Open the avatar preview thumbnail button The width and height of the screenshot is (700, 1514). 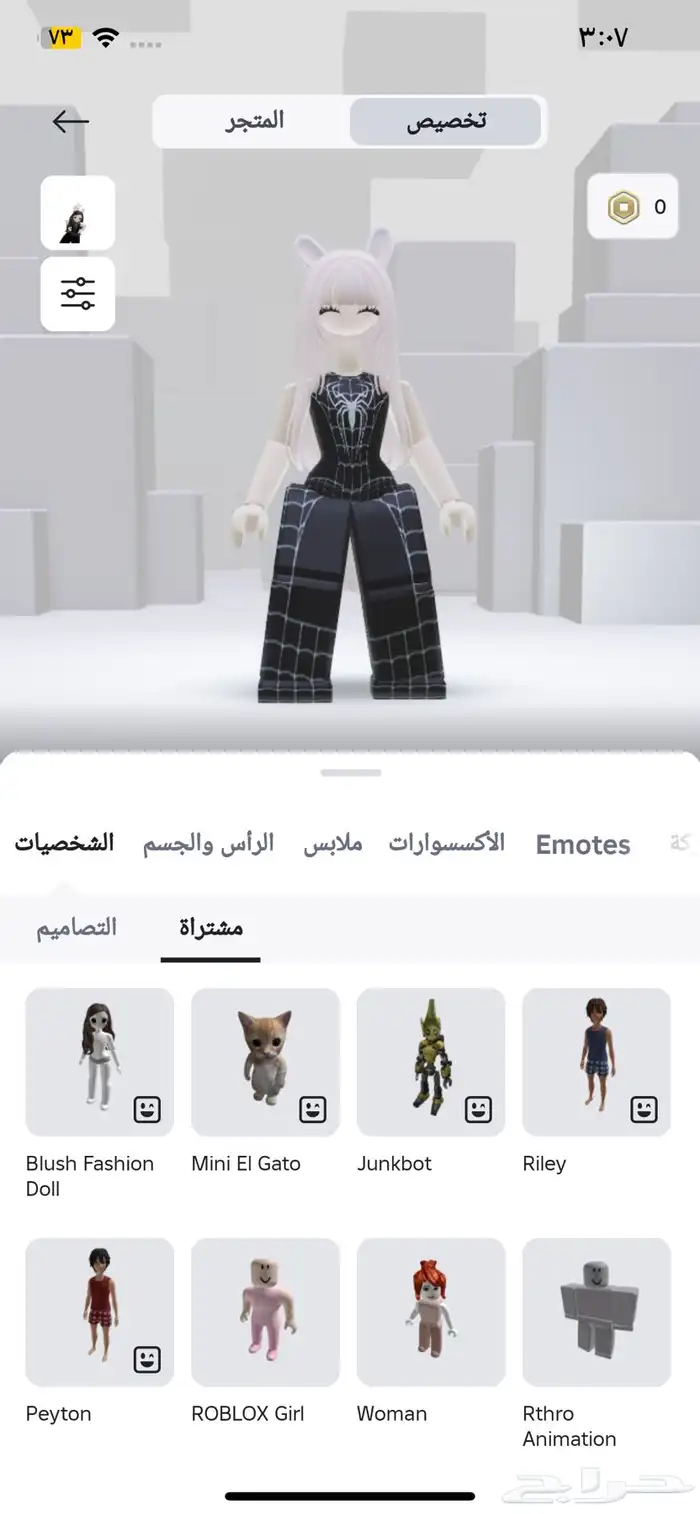point(78,213)
